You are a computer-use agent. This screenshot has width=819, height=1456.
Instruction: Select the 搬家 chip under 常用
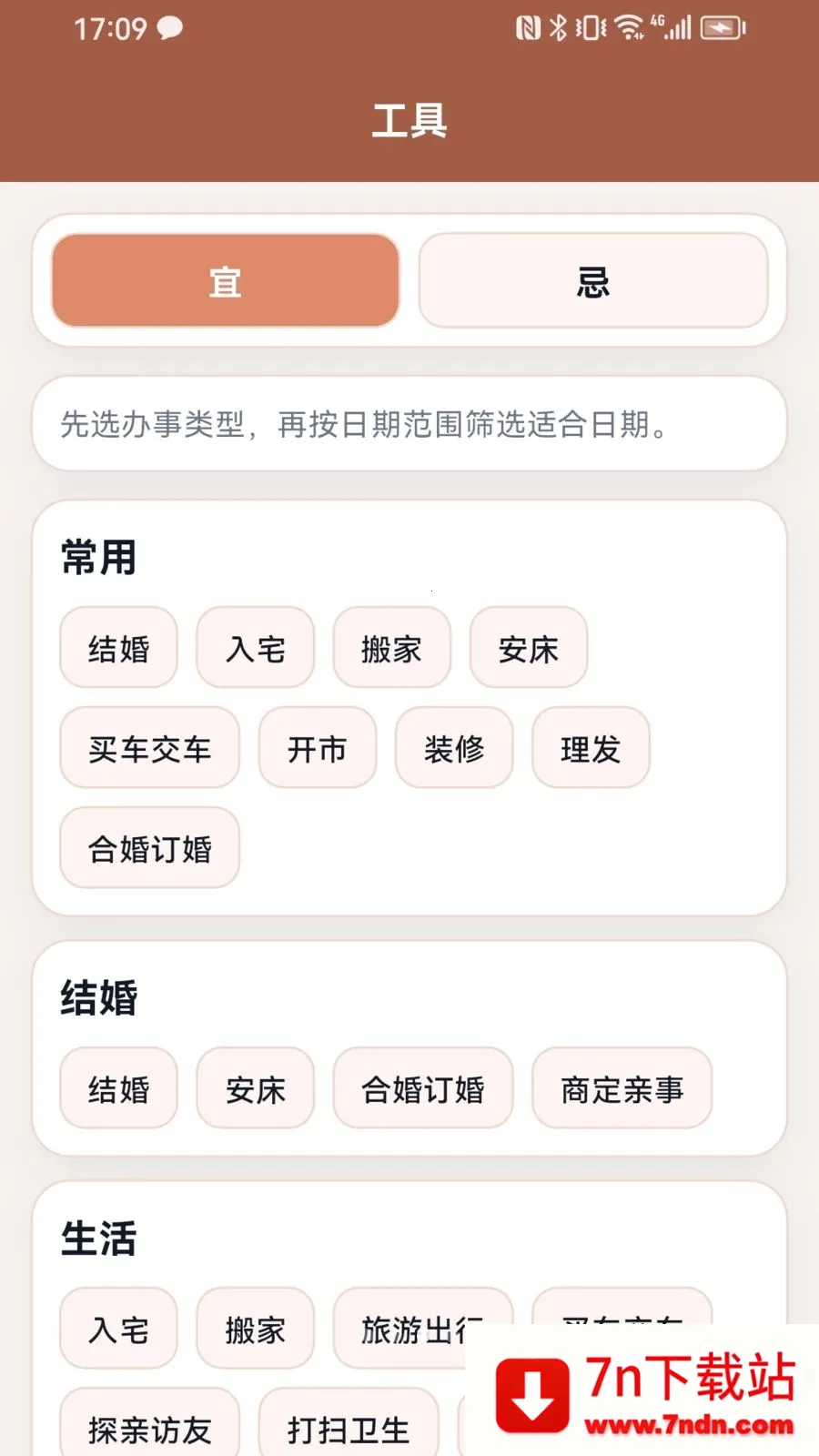(392, 648)
